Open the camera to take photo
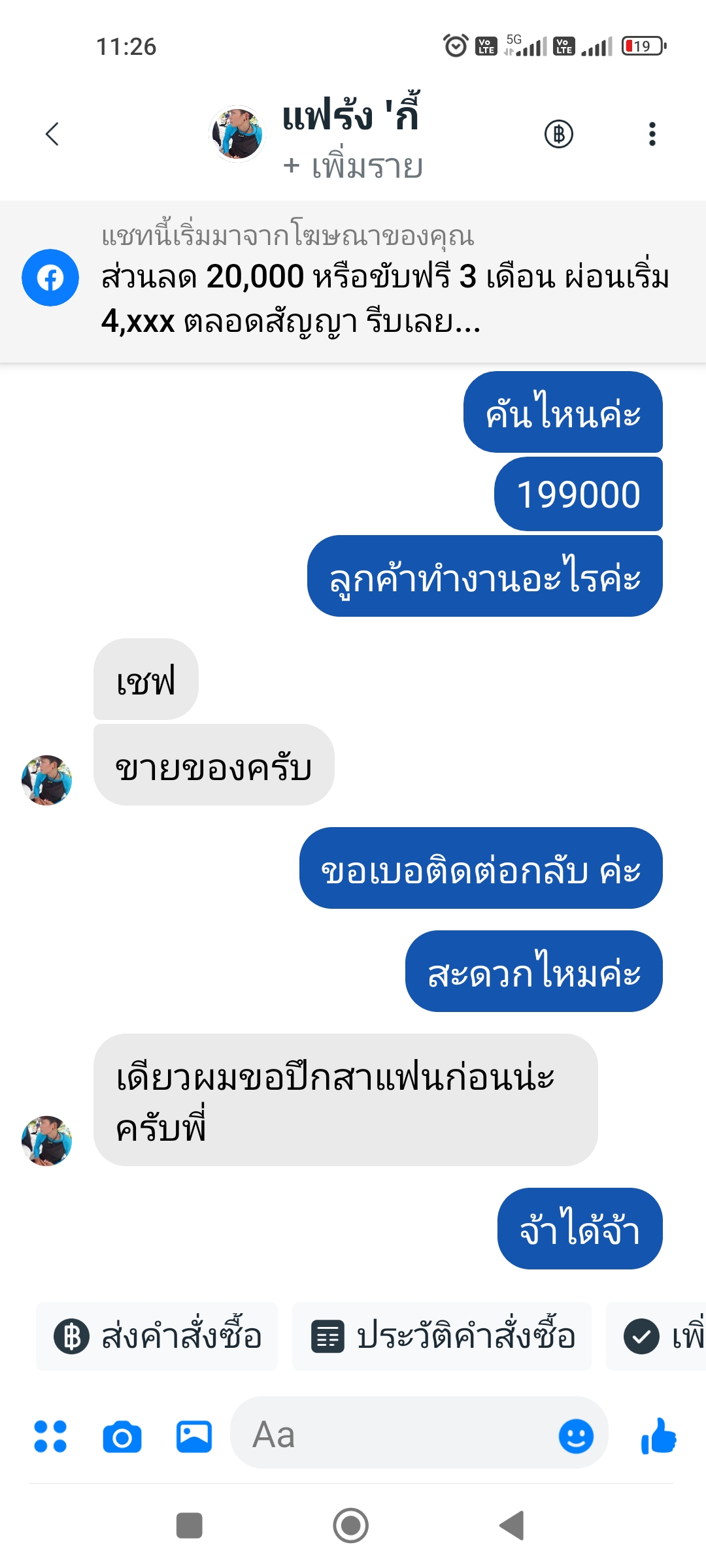This screenshot has width=706, height=1568. click(122, 1436)
